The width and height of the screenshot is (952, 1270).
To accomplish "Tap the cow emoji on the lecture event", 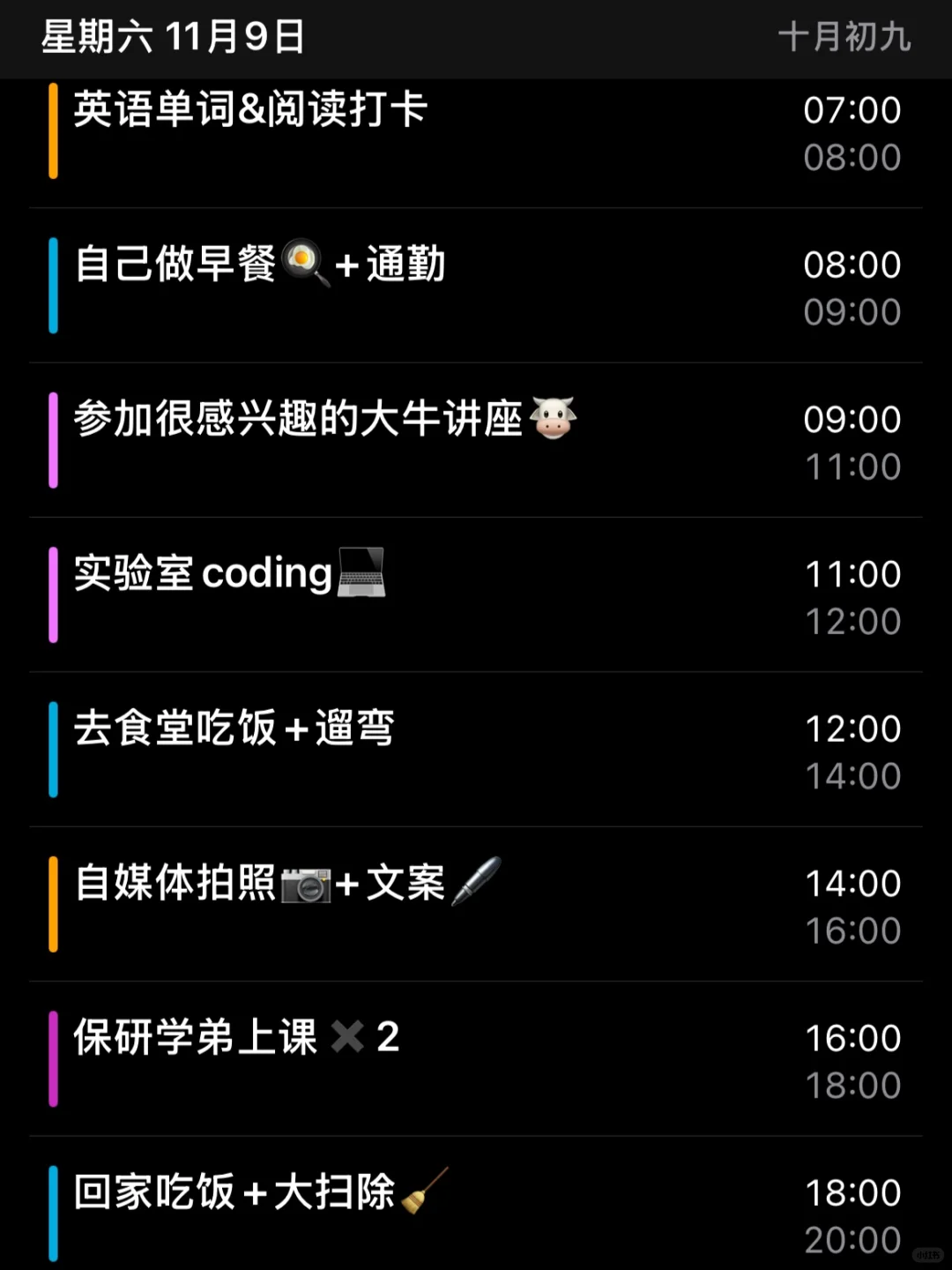I will (553, 416).
